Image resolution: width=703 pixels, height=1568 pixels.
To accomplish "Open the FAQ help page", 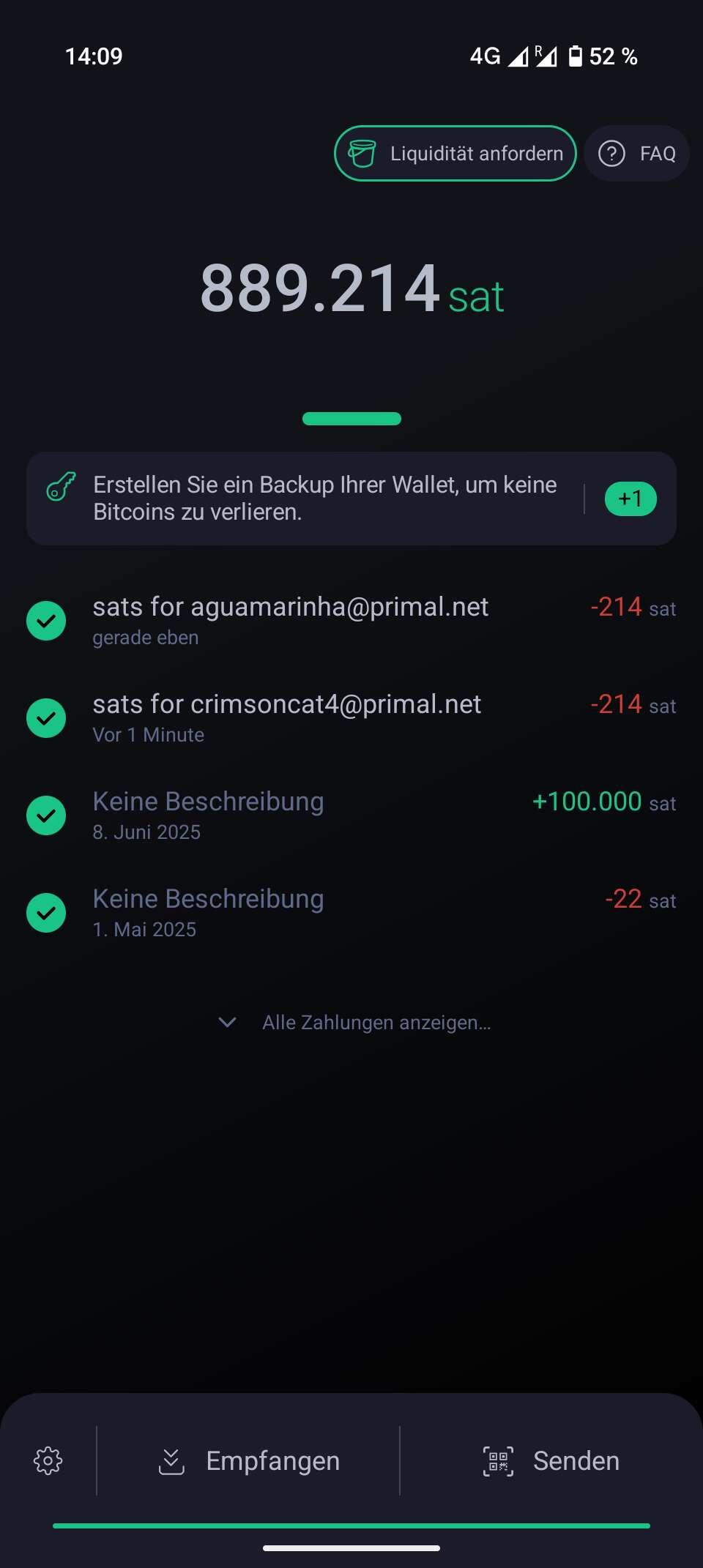I will click(x=636, y=154).
